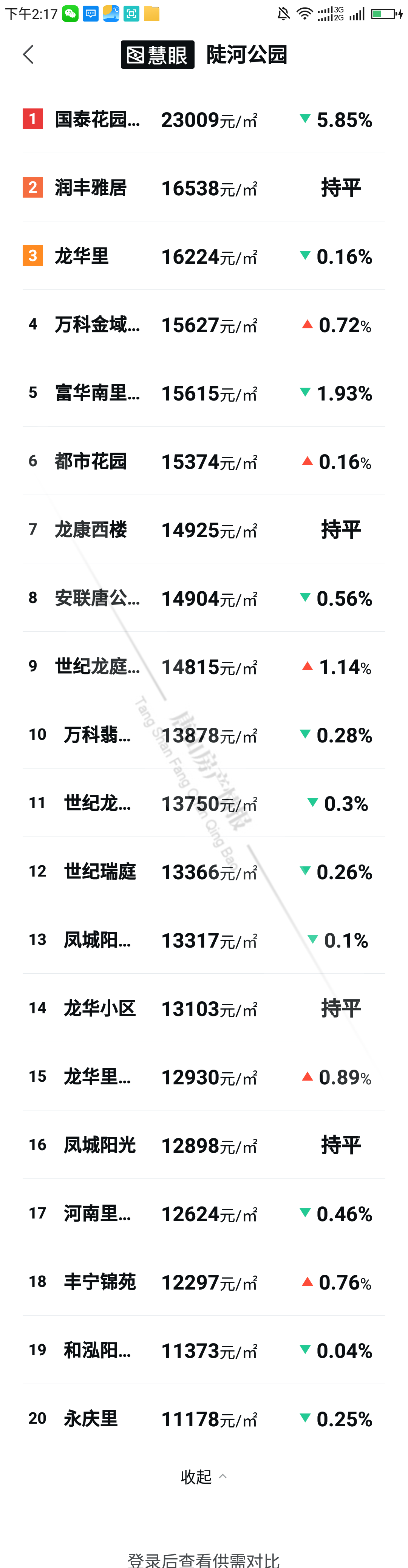Go back using the top-left arrow
This screenshot has width=408, height=1568.
point(28,54)
